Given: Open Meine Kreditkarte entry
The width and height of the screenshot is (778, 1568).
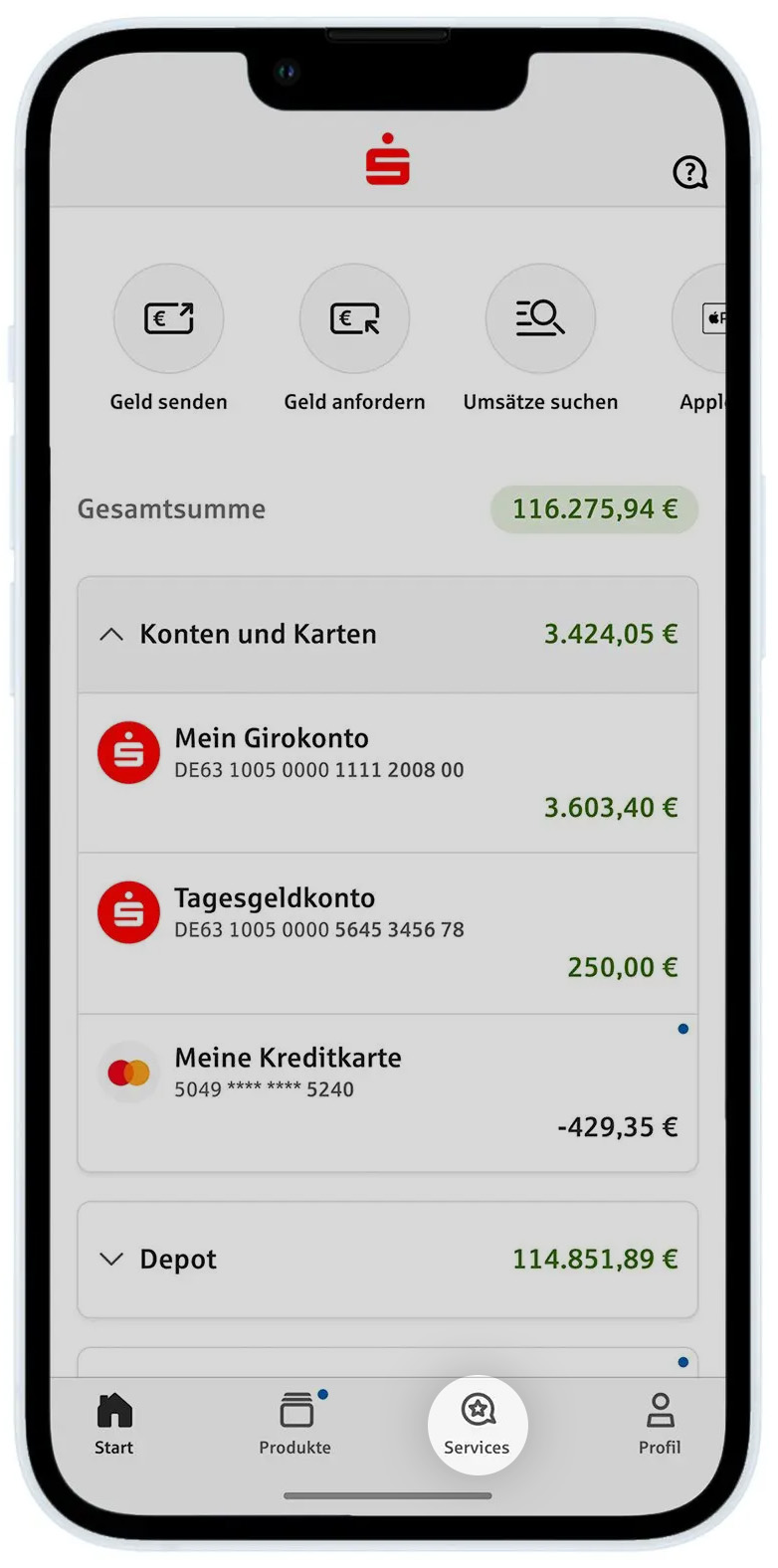Looking at the screenshot, I should pos(387,1091).
